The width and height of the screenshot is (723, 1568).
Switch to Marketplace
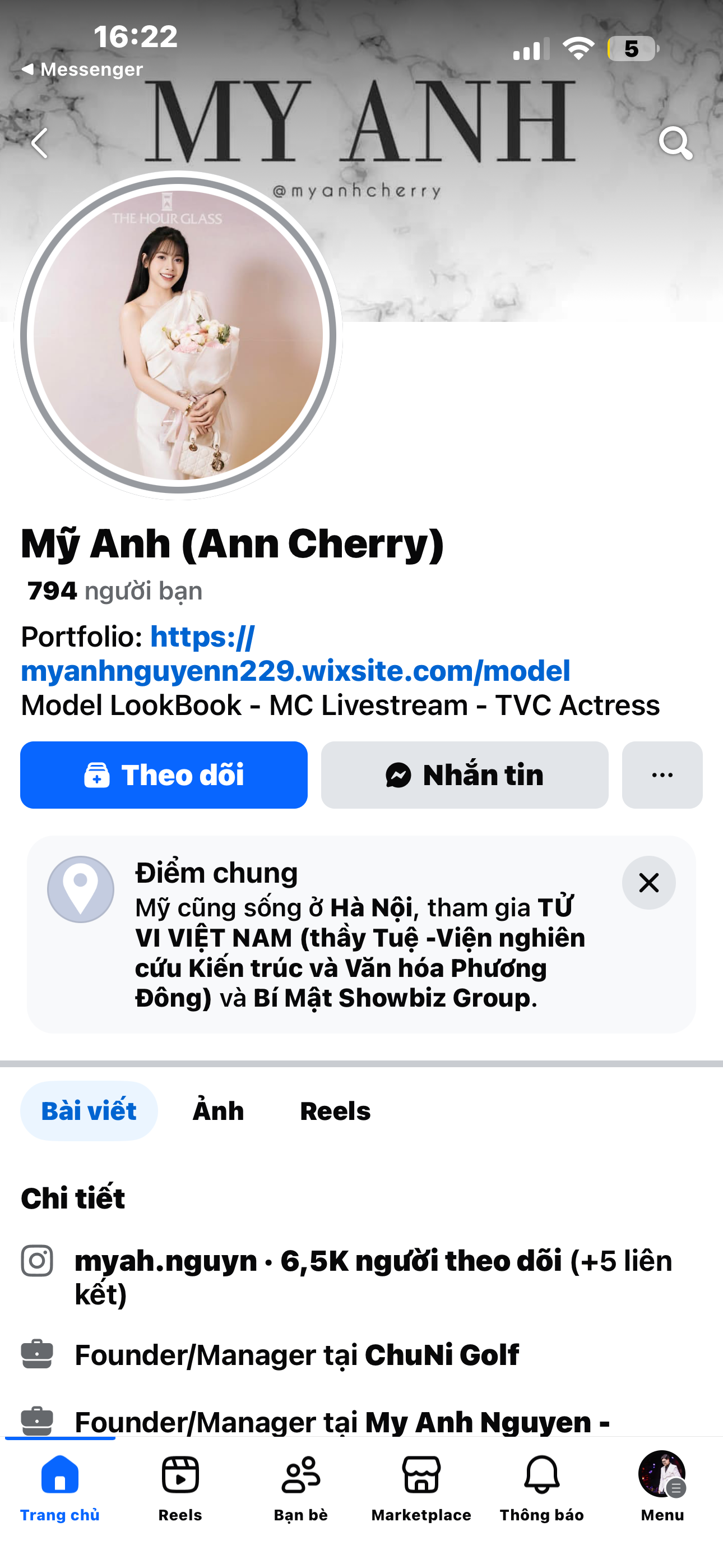tap(421, 1485)
